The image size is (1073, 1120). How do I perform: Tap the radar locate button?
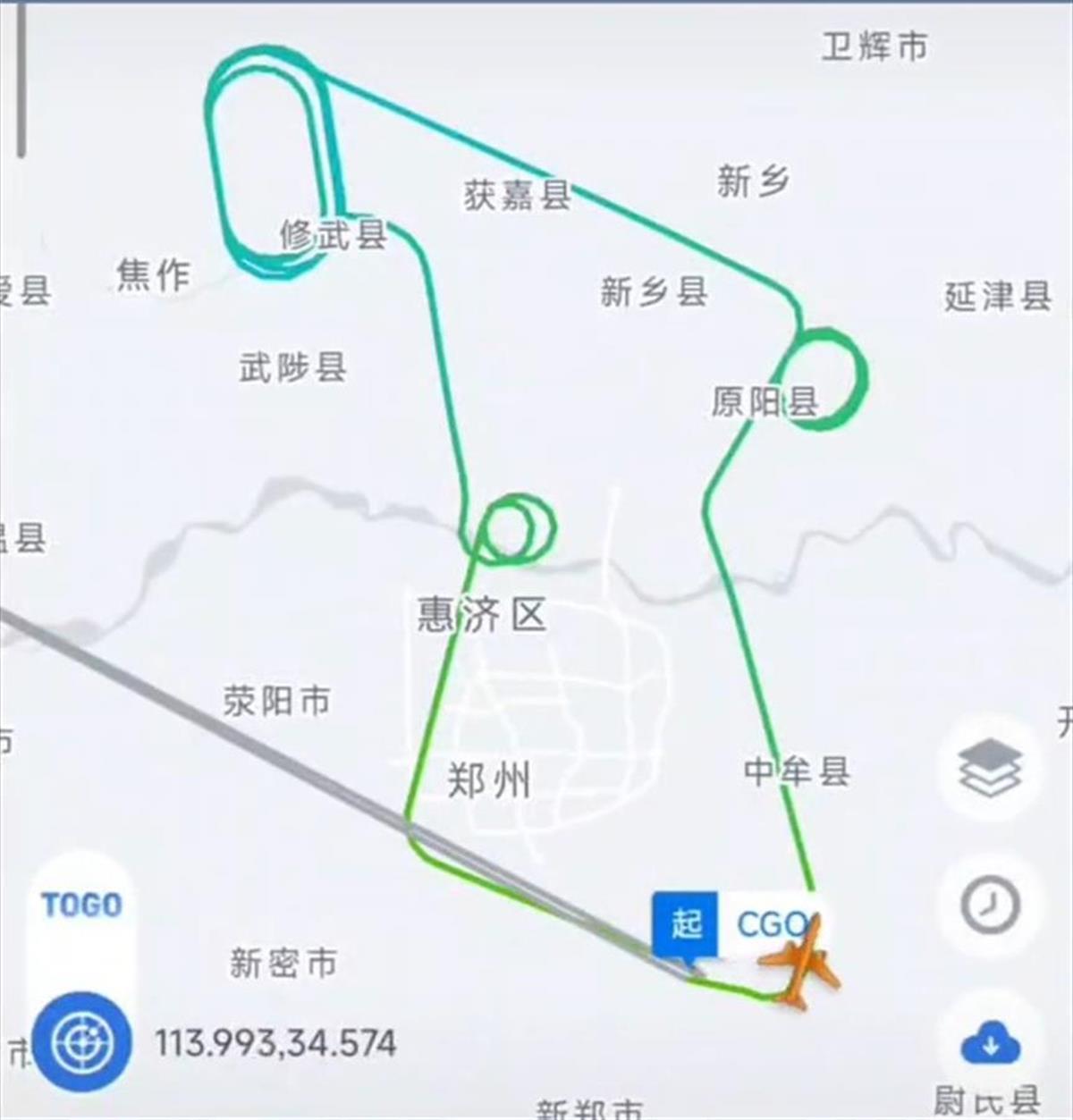tap(81, 1042)
